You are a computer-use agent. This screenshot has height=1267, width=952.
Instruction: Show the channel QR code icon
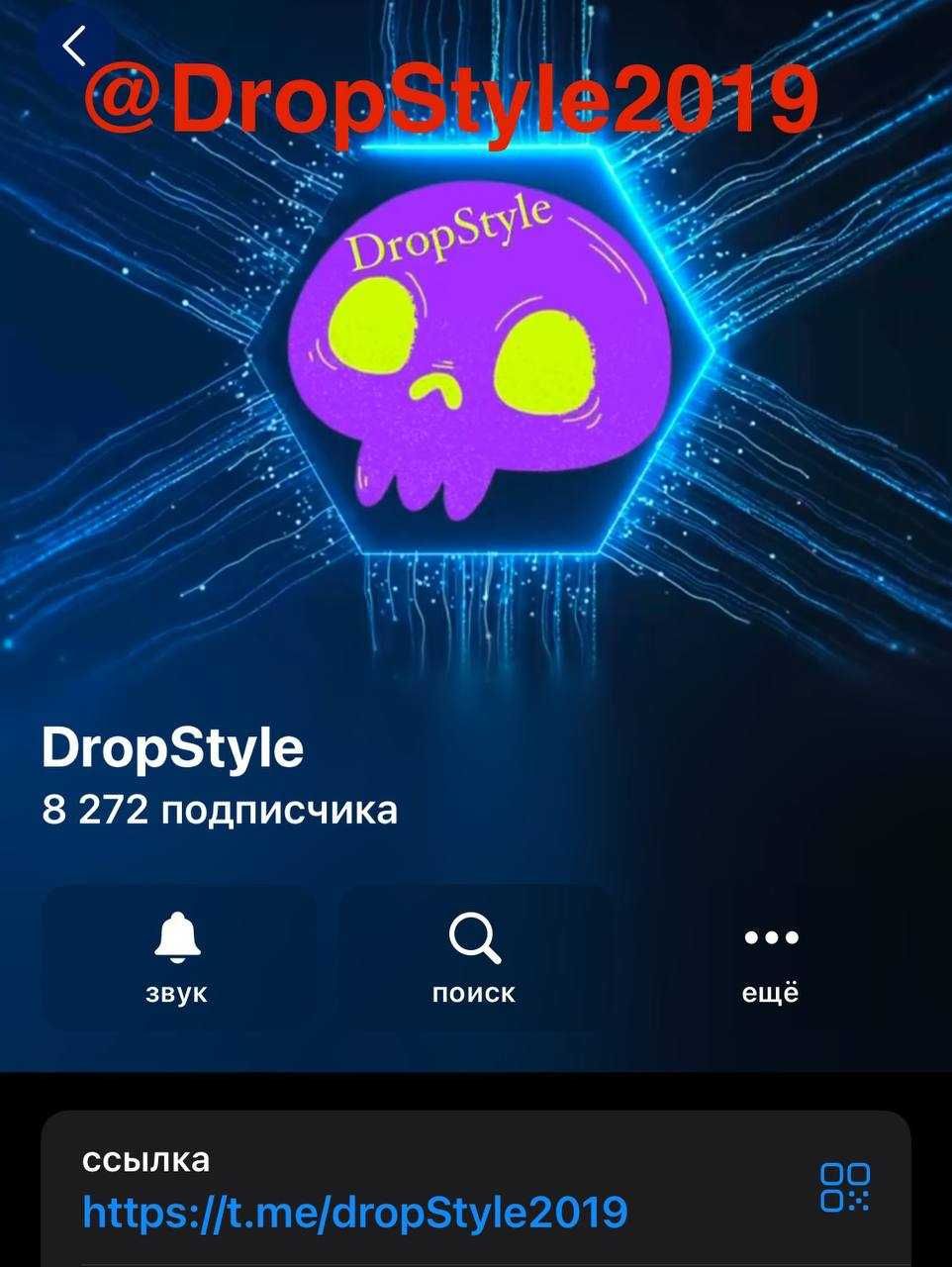pyautogui.click(x=844, y=1187)
